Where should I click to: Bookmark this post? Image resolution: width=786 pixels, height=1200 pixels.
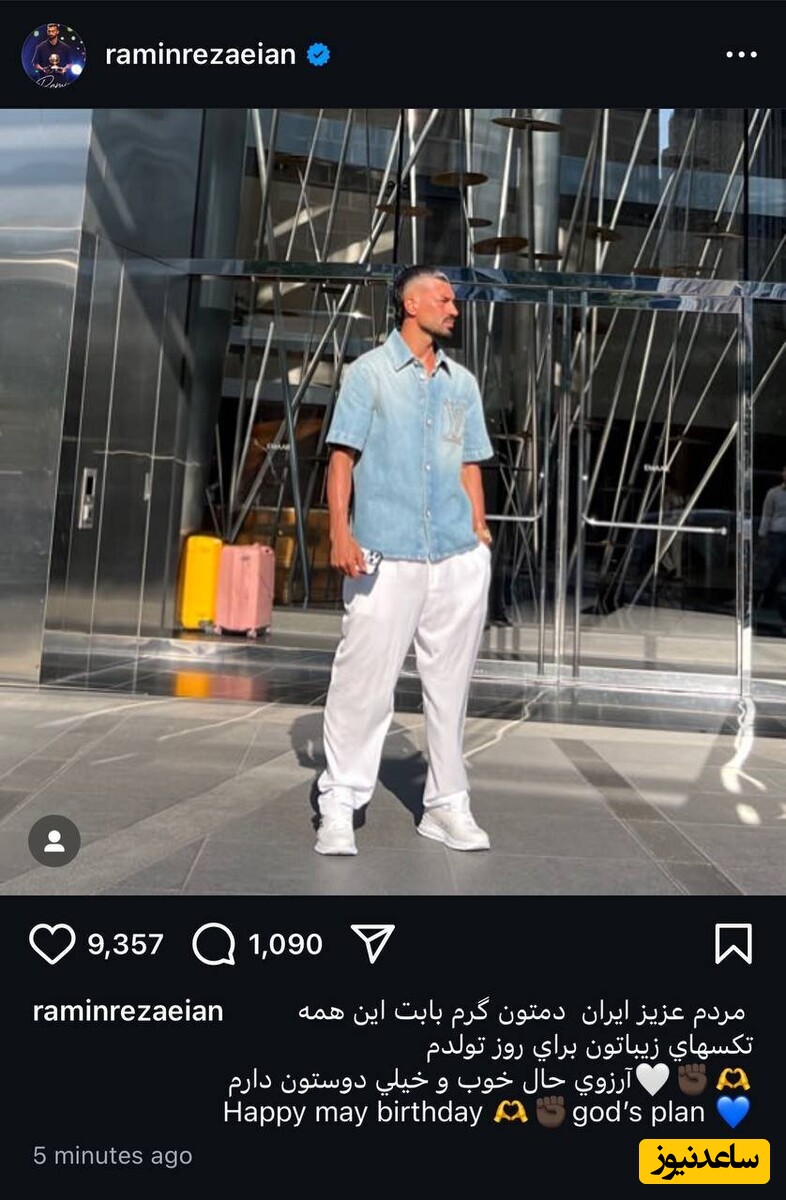(733, 943)
